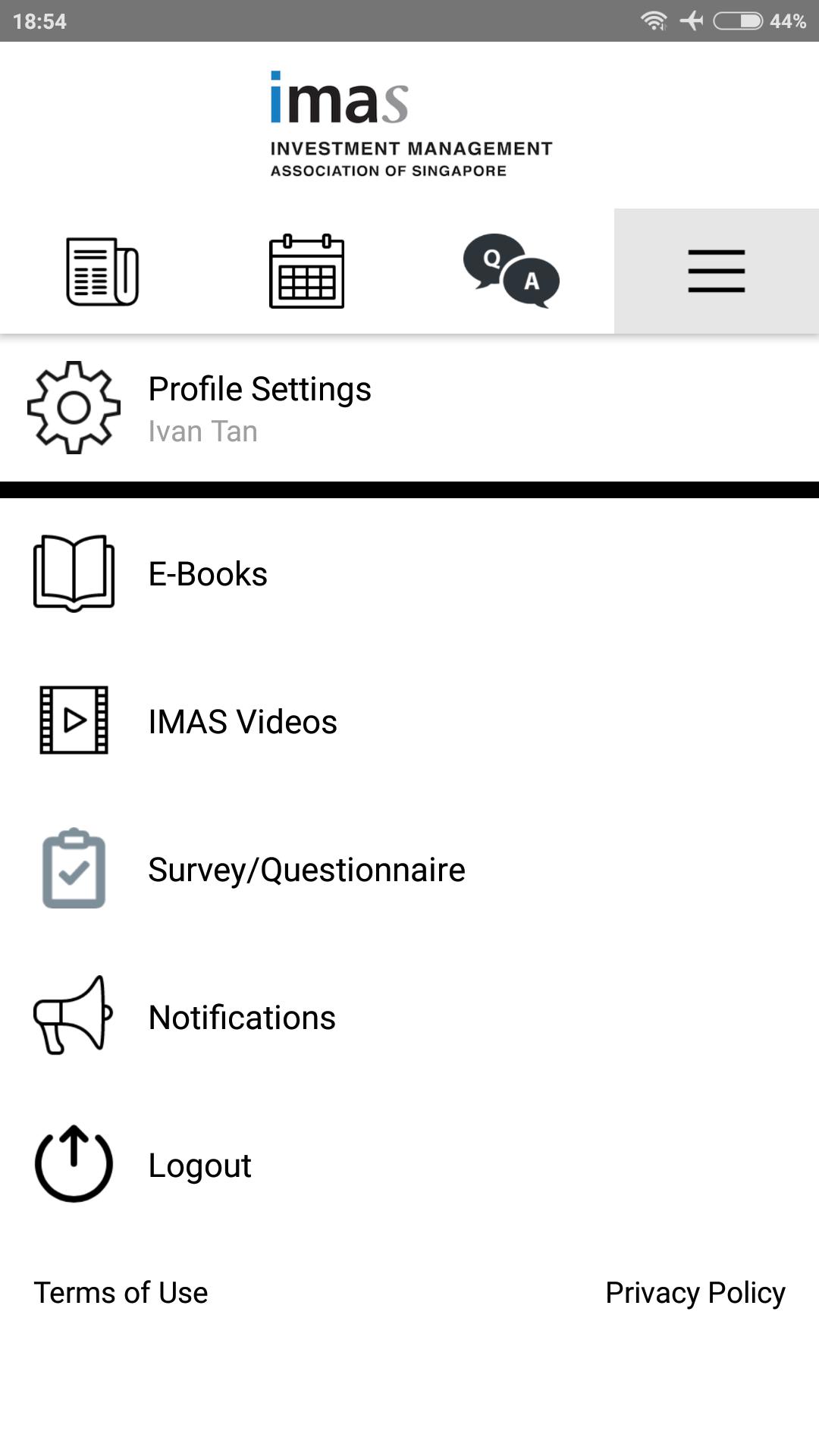Open IMAS Videos
This screenshot has width=819, height=1456.
point(409,721)
